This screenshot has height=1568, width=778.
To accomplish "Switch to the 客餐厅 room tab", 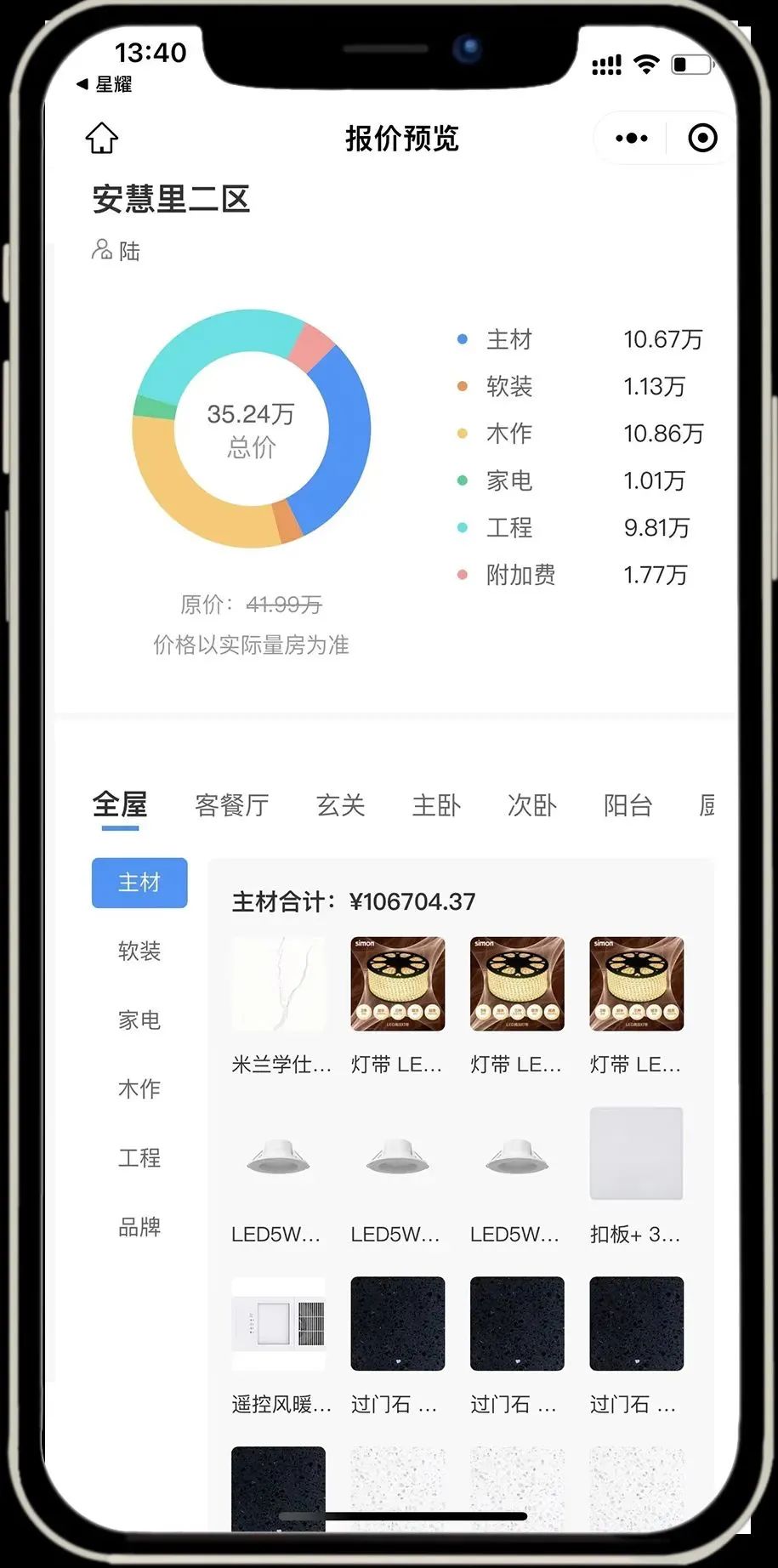I will (231, 804).
